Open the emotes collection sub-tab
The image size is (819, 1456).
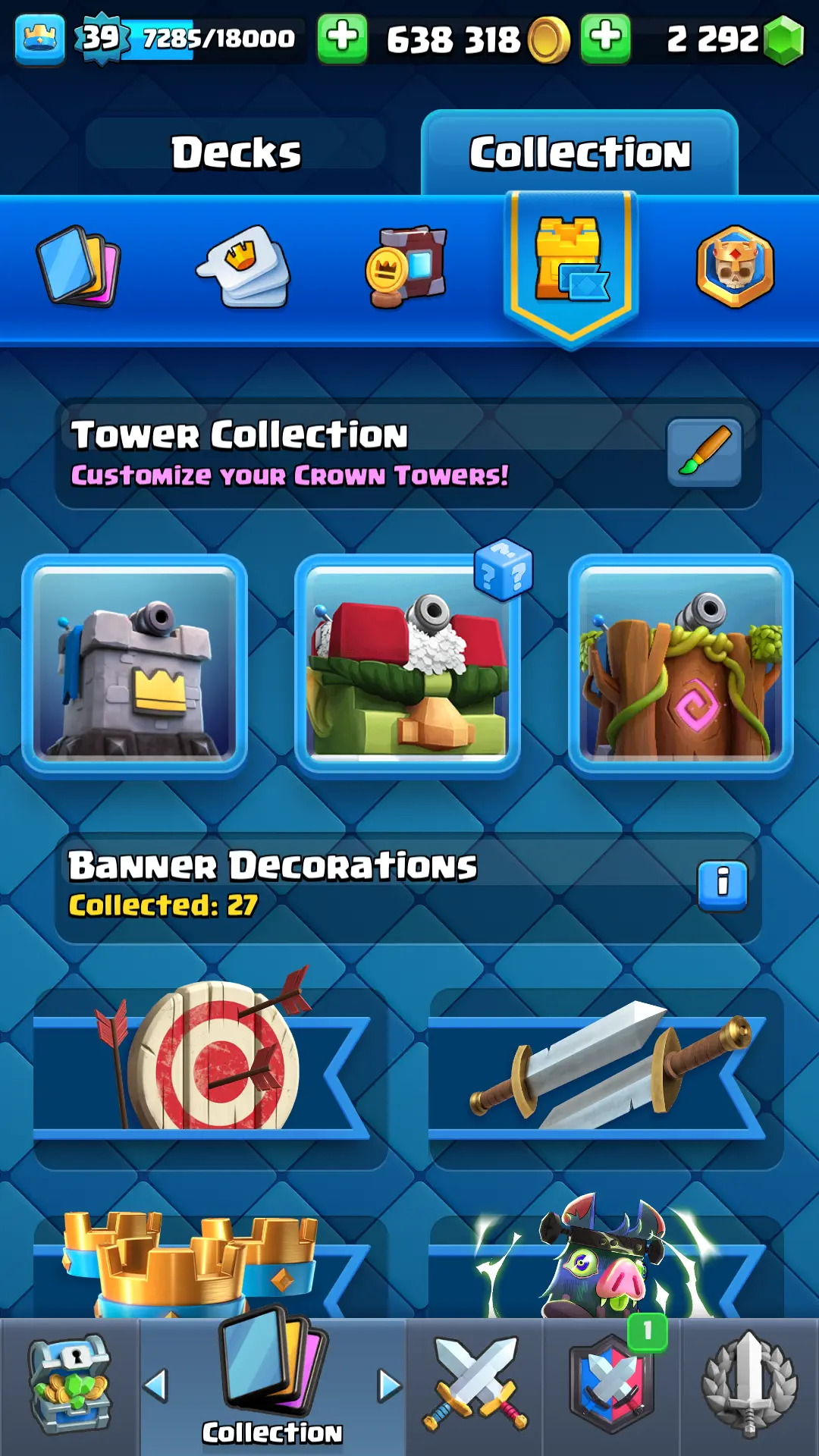[x=244, y=266]
